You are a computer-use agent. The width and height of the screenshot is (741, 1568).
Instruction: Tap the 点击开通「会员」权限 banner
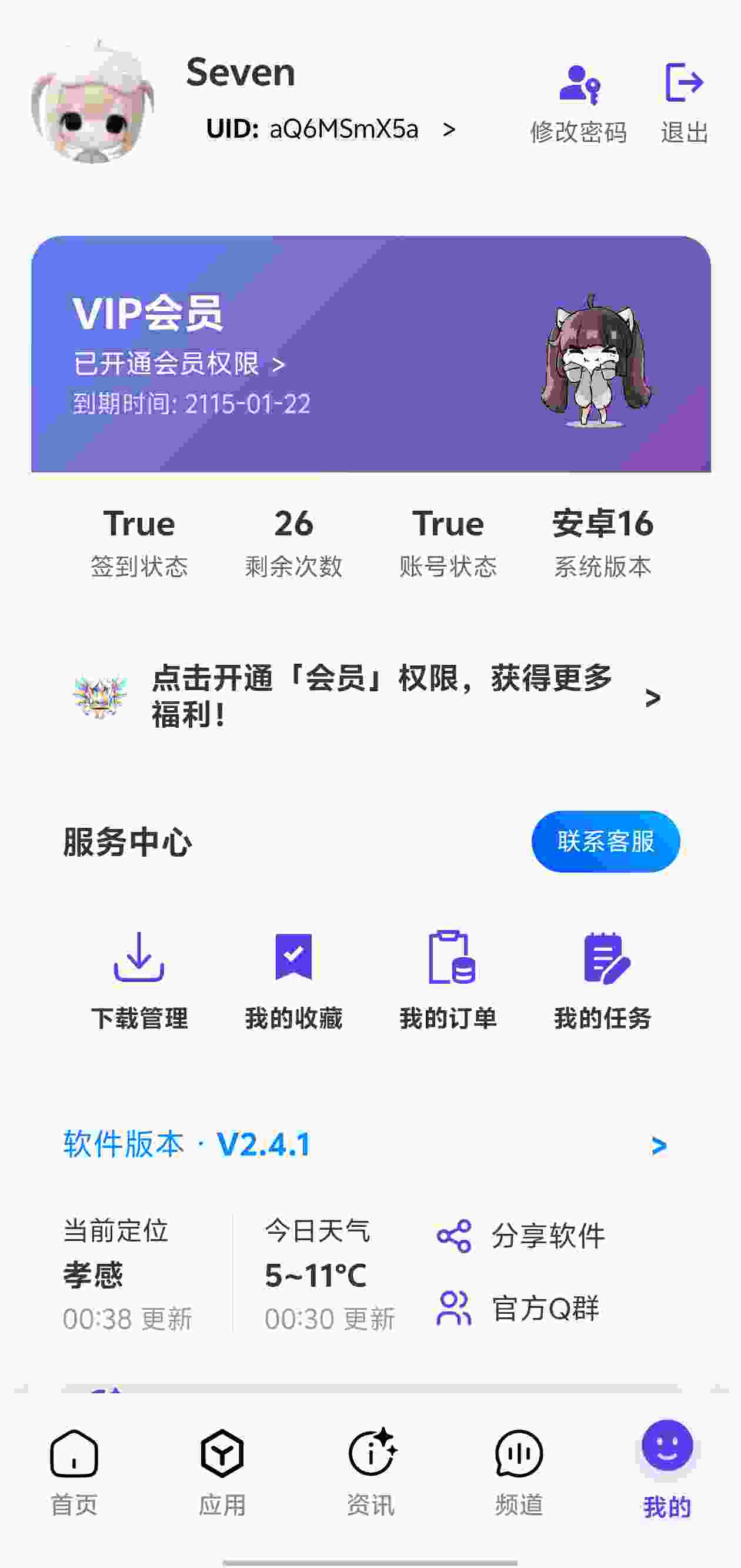click(x=370, y=697)
